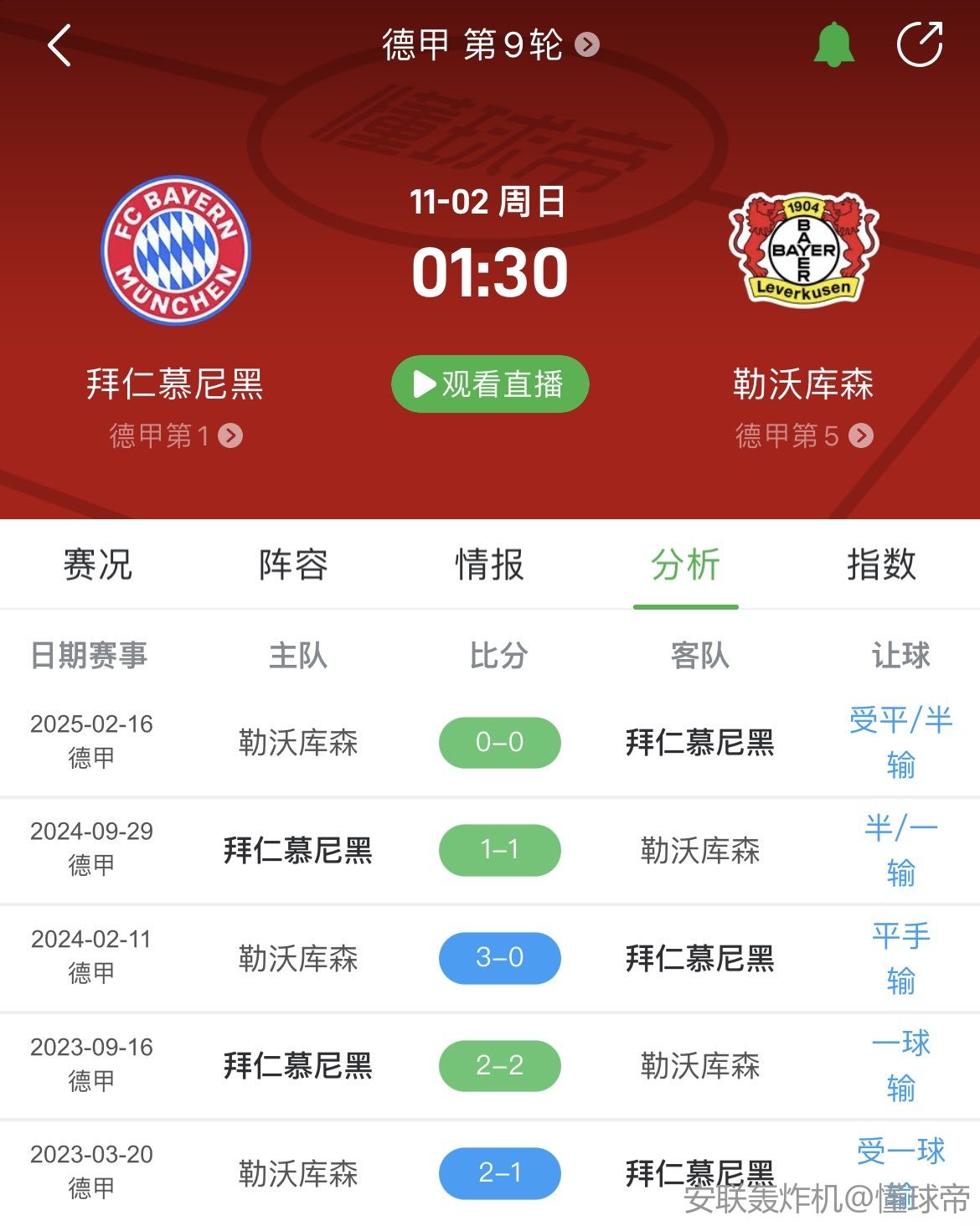This screenshot has height=1226, width=980.
Task: Open the 德甲第1 standings link
Action: 176,435
